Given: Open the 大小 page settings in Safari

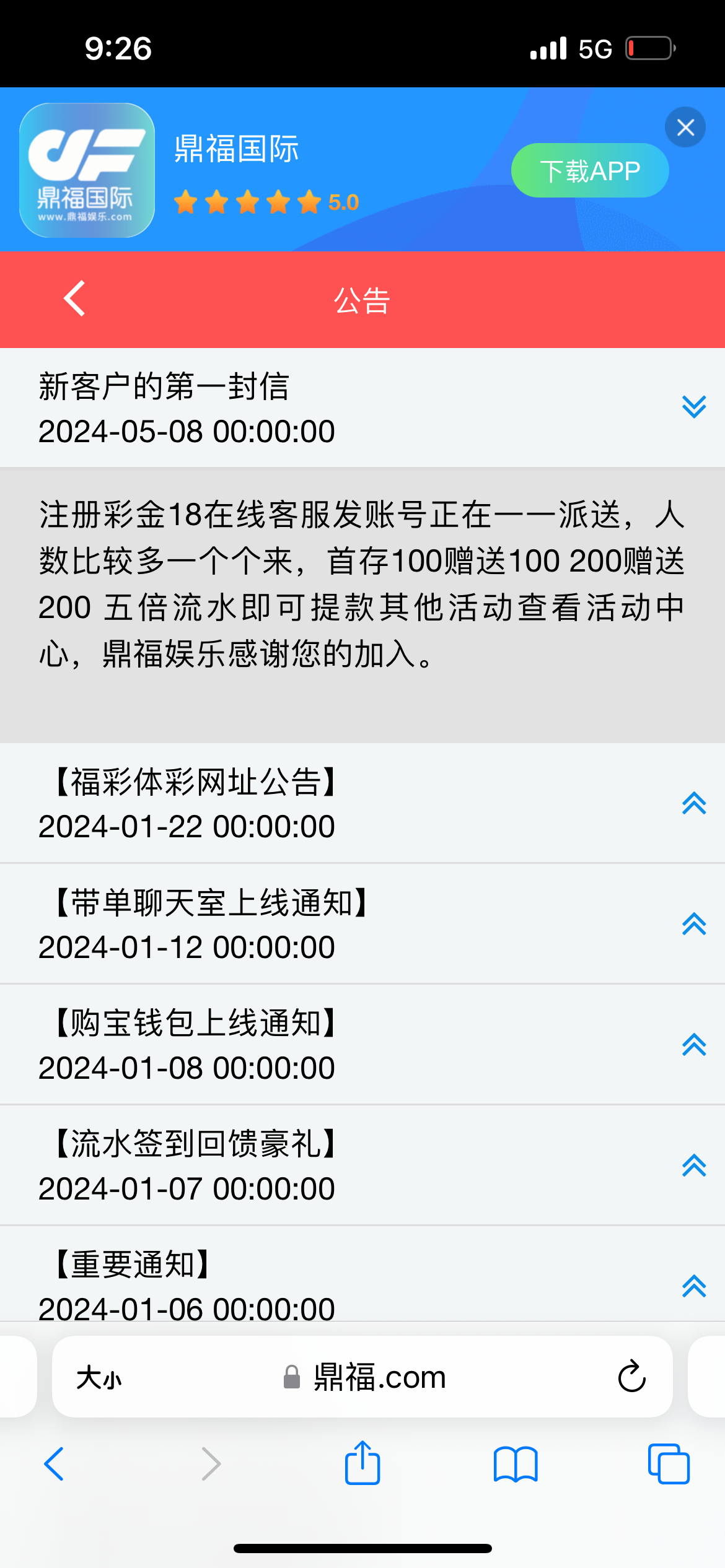Looking at the screenshot, I should (x=99, y=1378).
